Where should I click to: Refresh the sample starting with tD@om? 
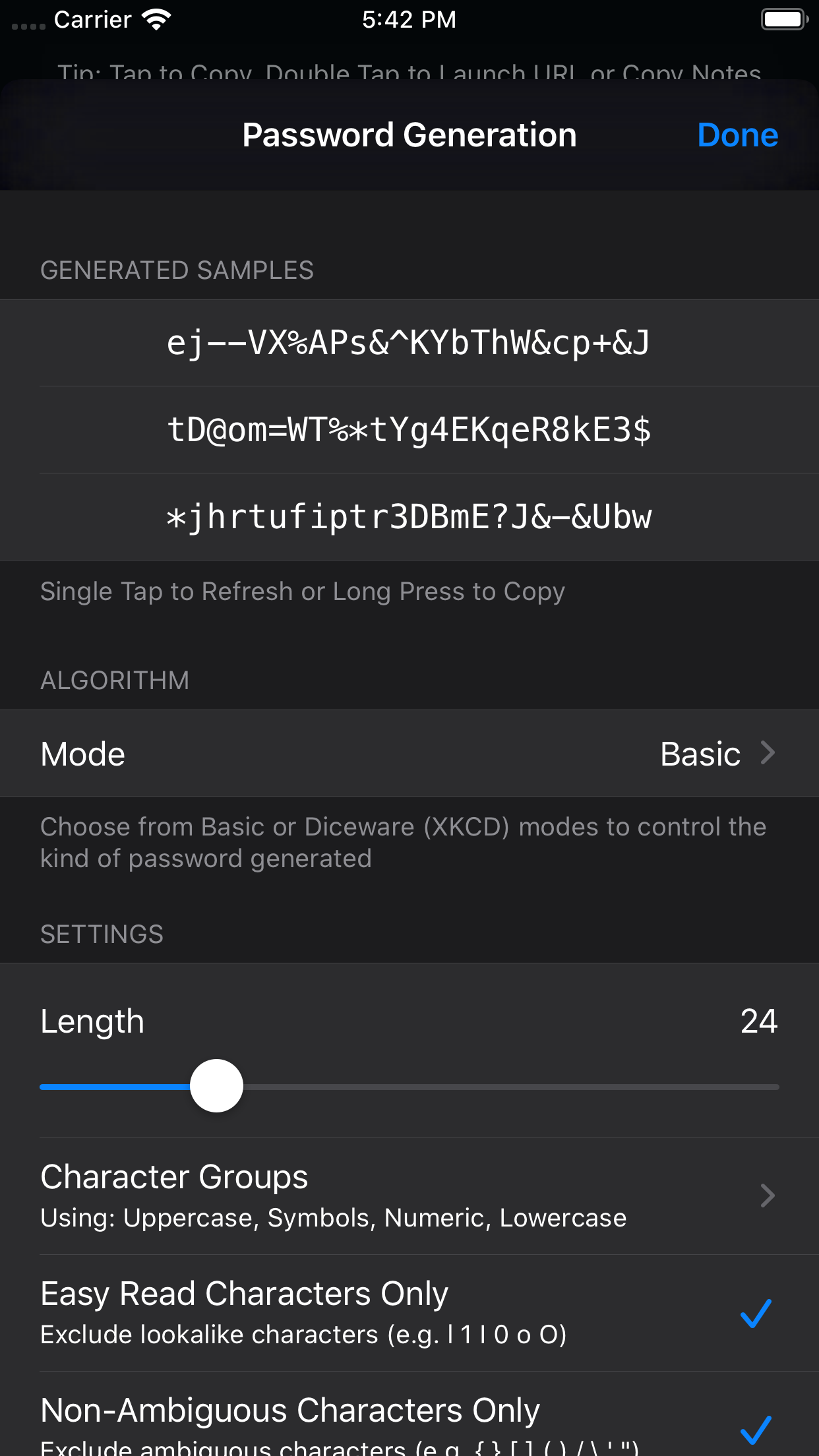409,429
